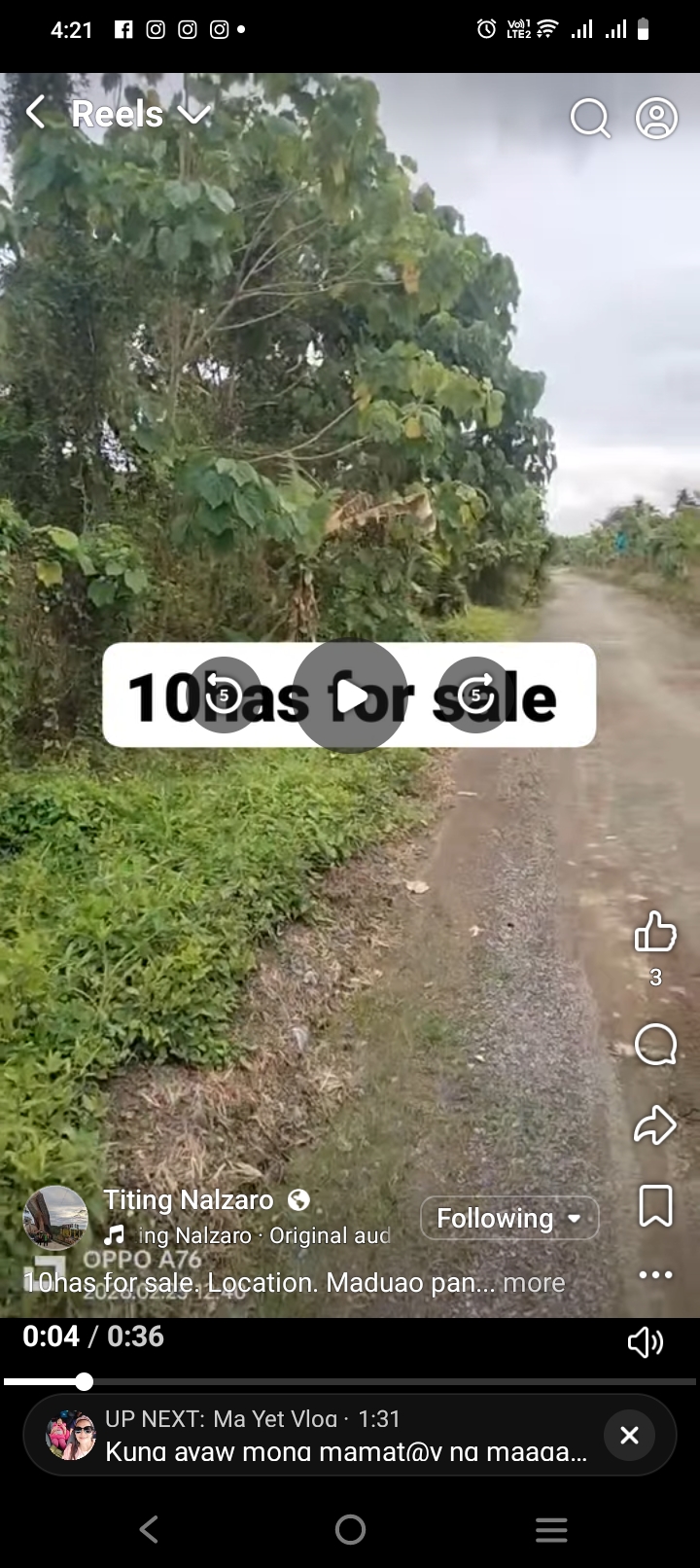This screenshot has height=1568, width=700.
Task: Expand the caption with more
Action: click(534, 1283)
